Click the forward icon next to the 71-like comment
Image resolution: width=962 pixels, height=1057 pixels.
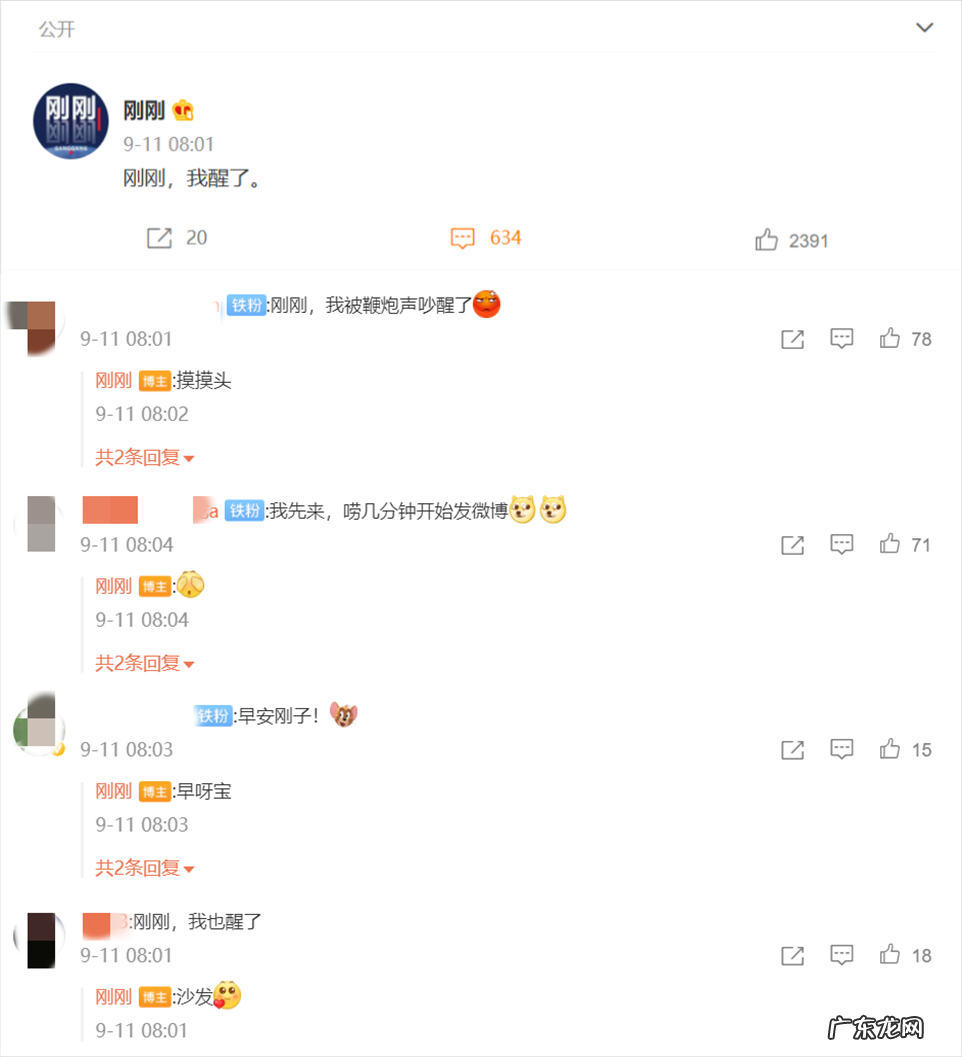[792, 545]
